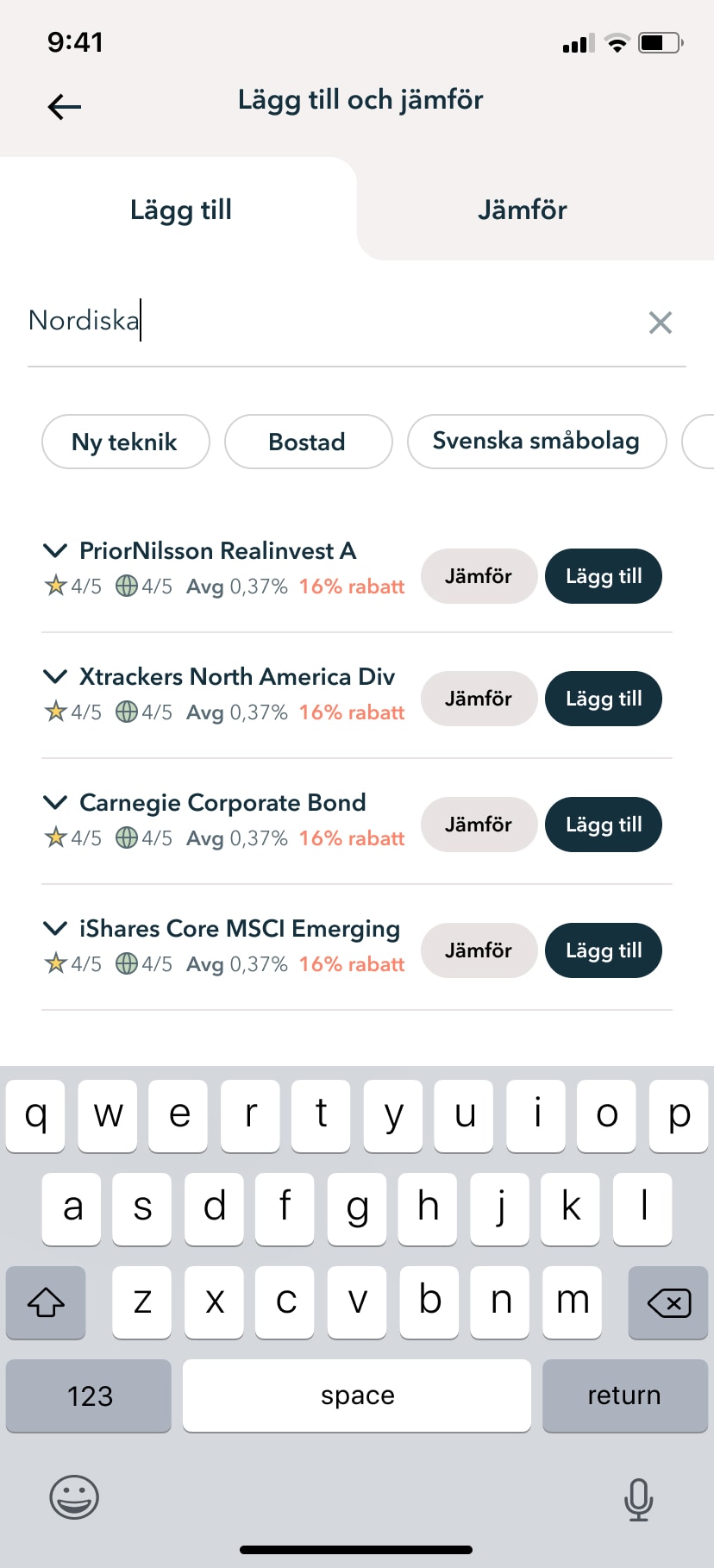
Task: Expand Carnegie Corporate Bond details
Action: click(x=55, y=802)
